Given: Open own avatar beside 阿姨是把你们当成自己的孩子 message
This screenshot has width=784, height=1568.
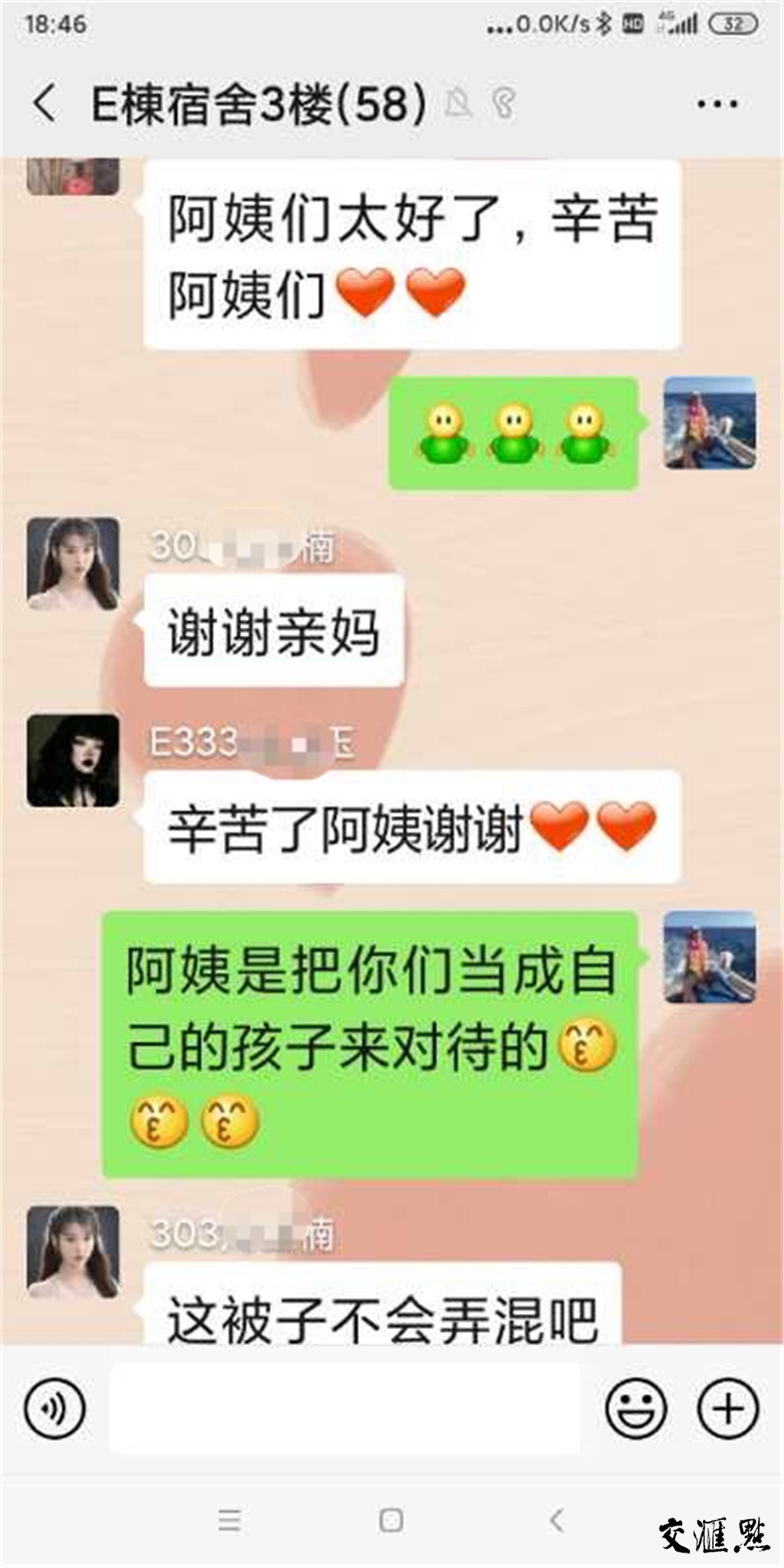Looking at the screenshot, I should [x=710, y=957].
